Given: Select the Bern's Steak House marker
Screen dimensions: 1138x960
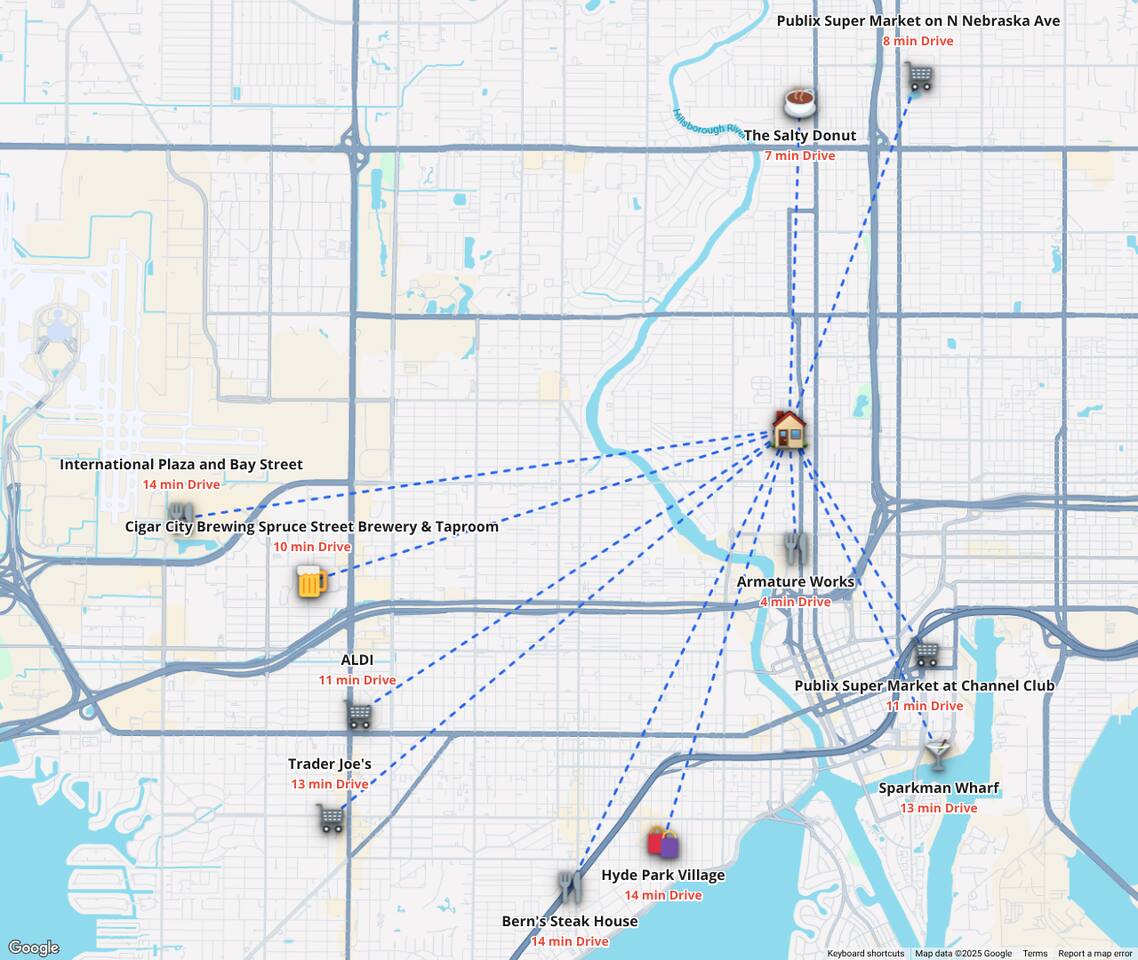Looking at the screenshot, I should click(570, 886).
